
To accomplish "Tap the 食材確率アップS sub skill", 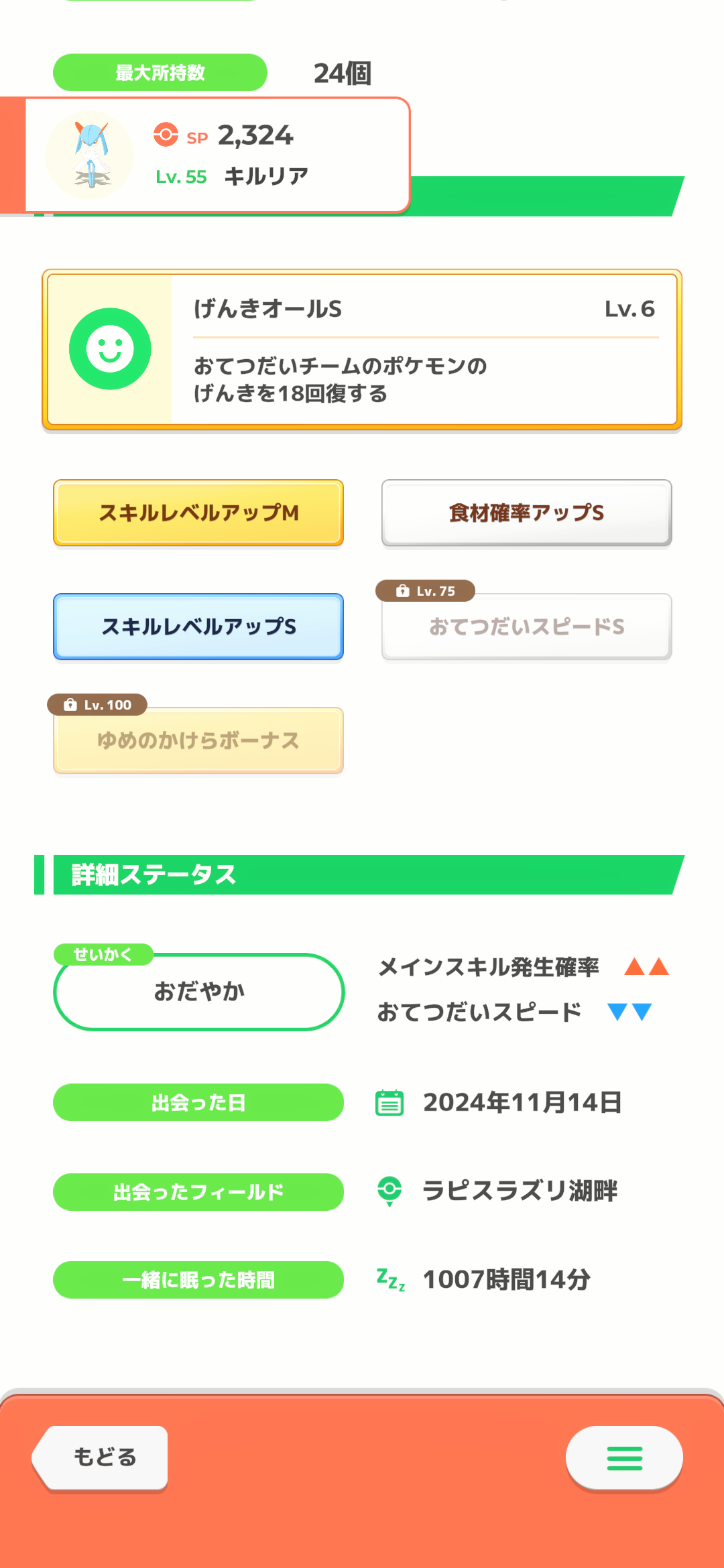I will 527,513.
